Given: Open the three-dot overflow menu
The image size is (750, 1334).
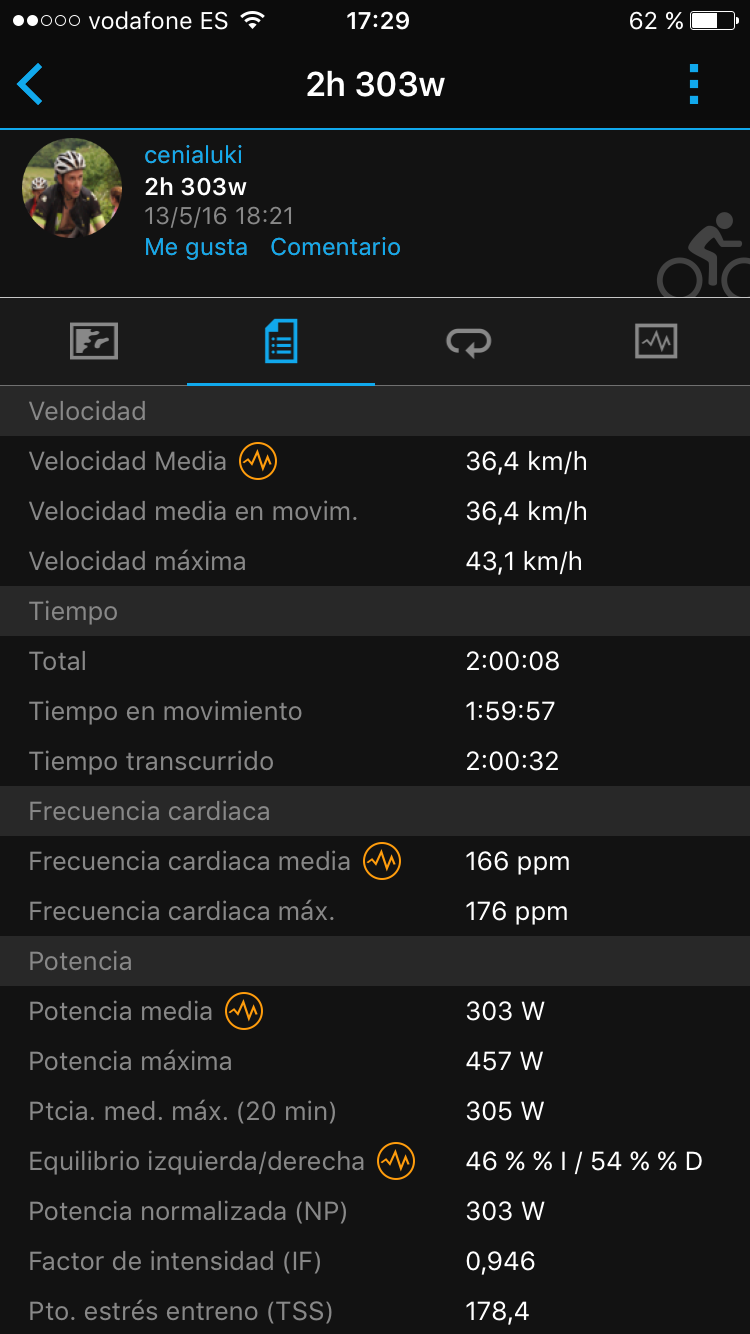Looking at the screenshot, I should click(694, 84).
